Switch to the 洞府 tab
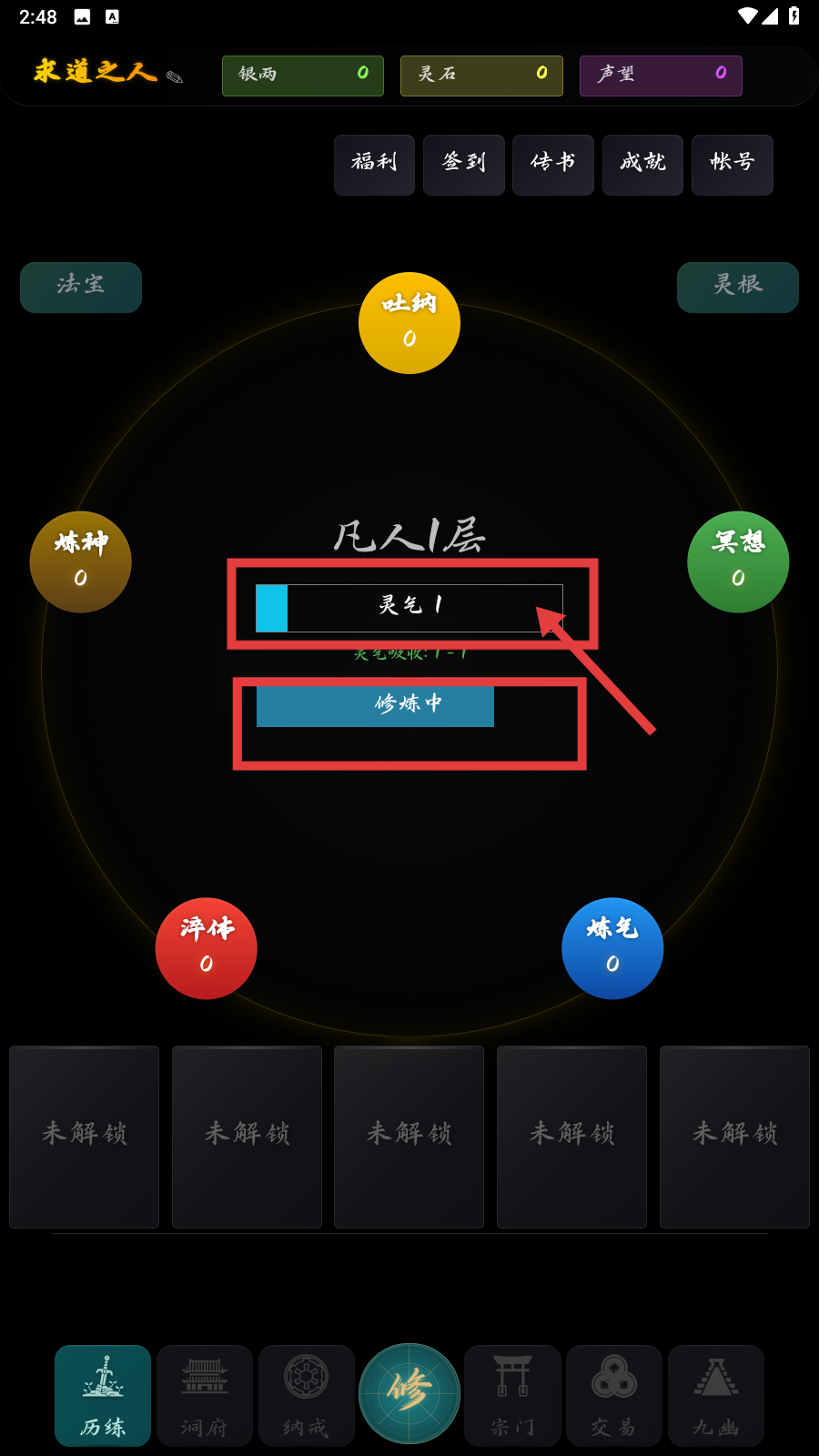The image size is (819, 1456). 205,1396
